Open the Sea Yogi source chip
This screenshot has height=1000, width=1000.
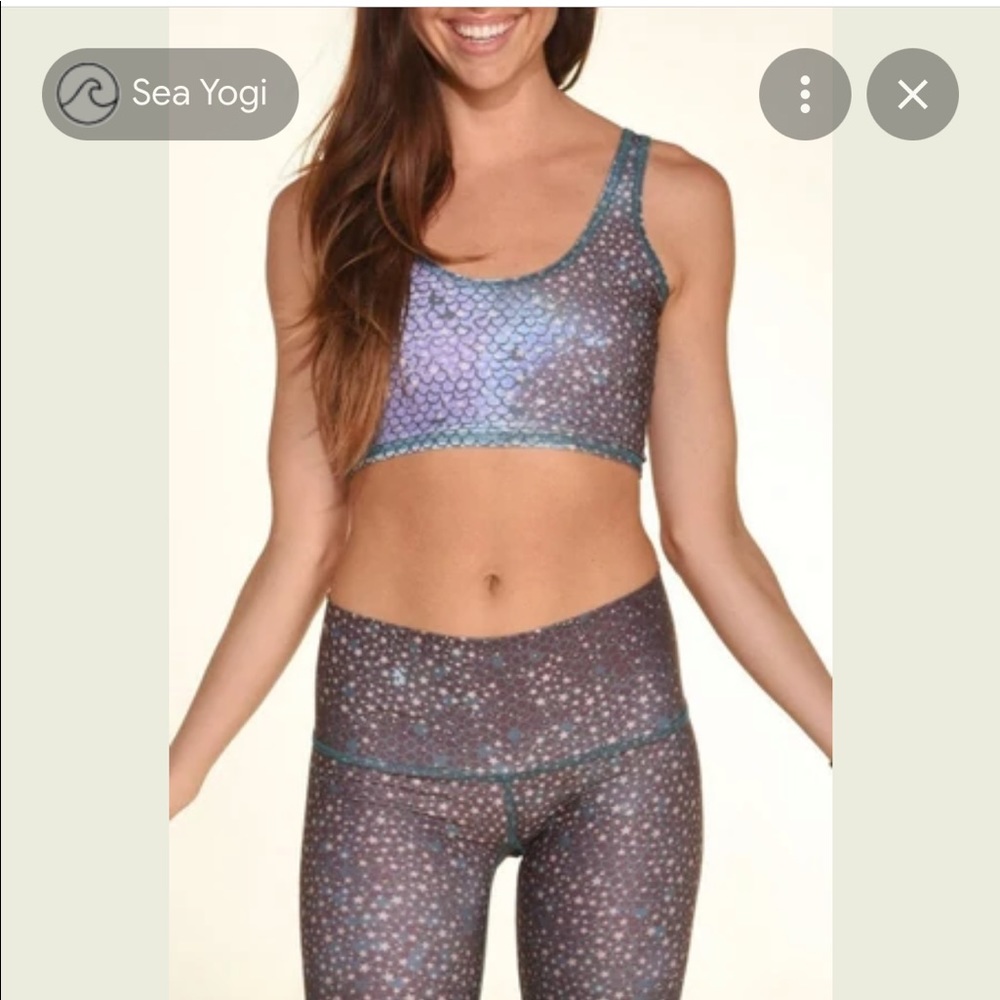pos(170,94)
